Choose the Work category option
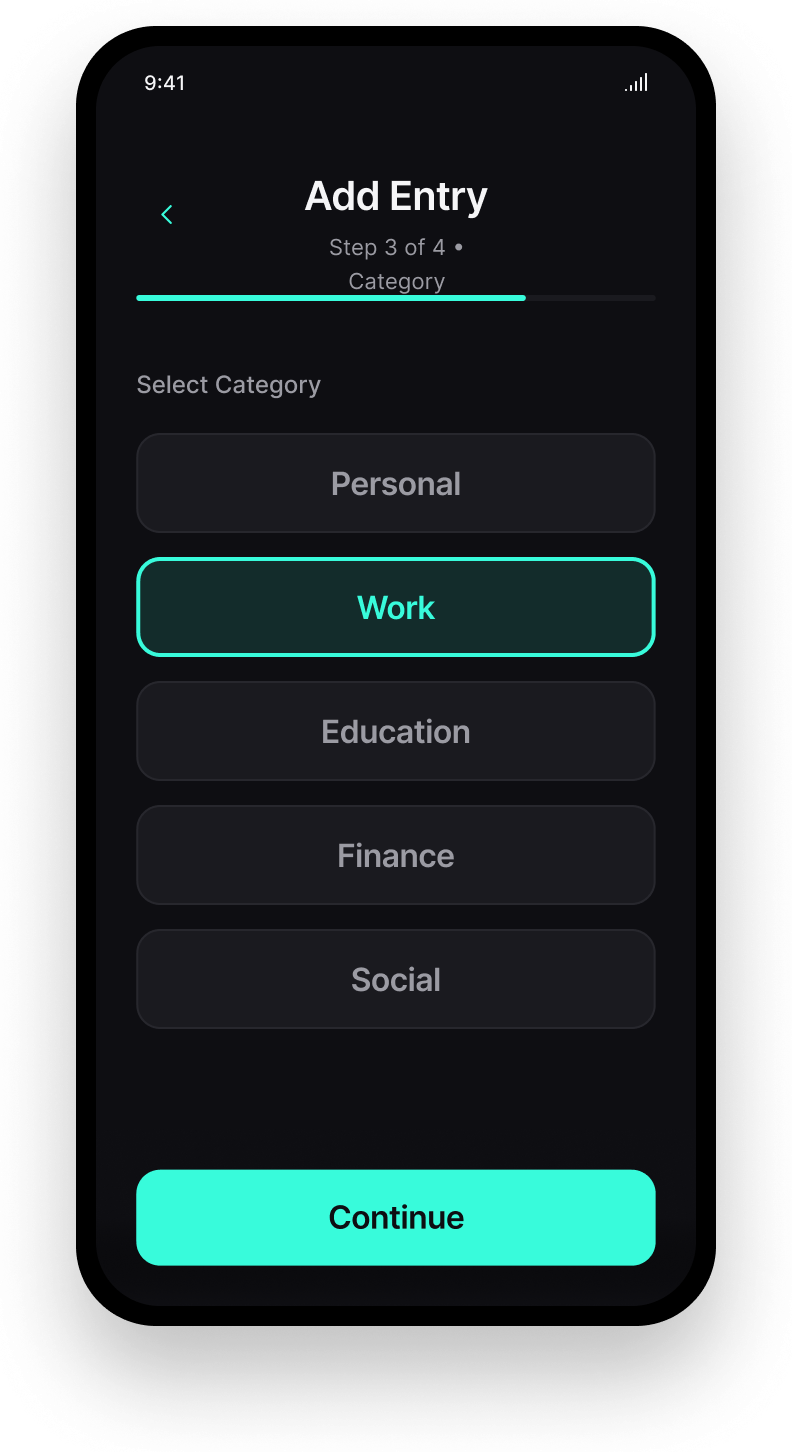The width and height of the screenshot is (792, 1452). [396, 607]
